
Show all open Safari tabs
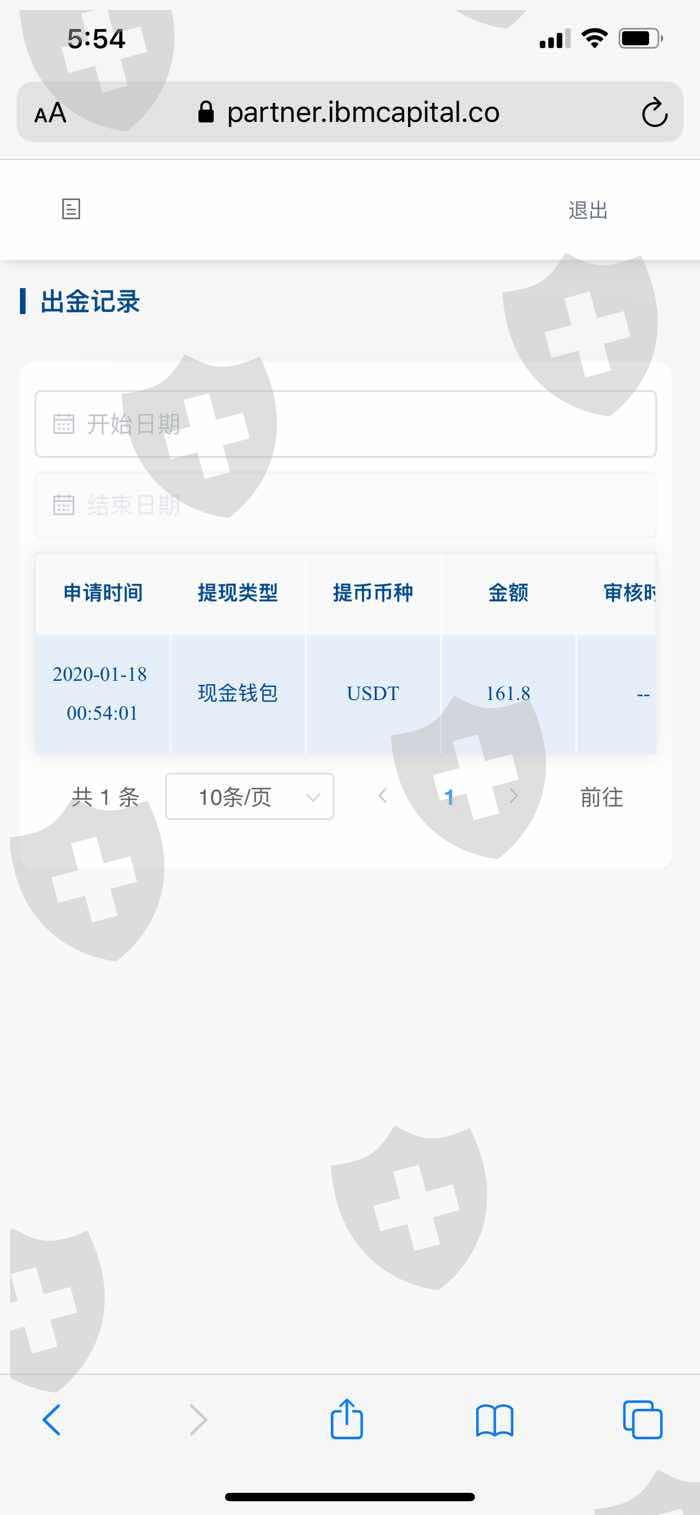click(642, 1419)
